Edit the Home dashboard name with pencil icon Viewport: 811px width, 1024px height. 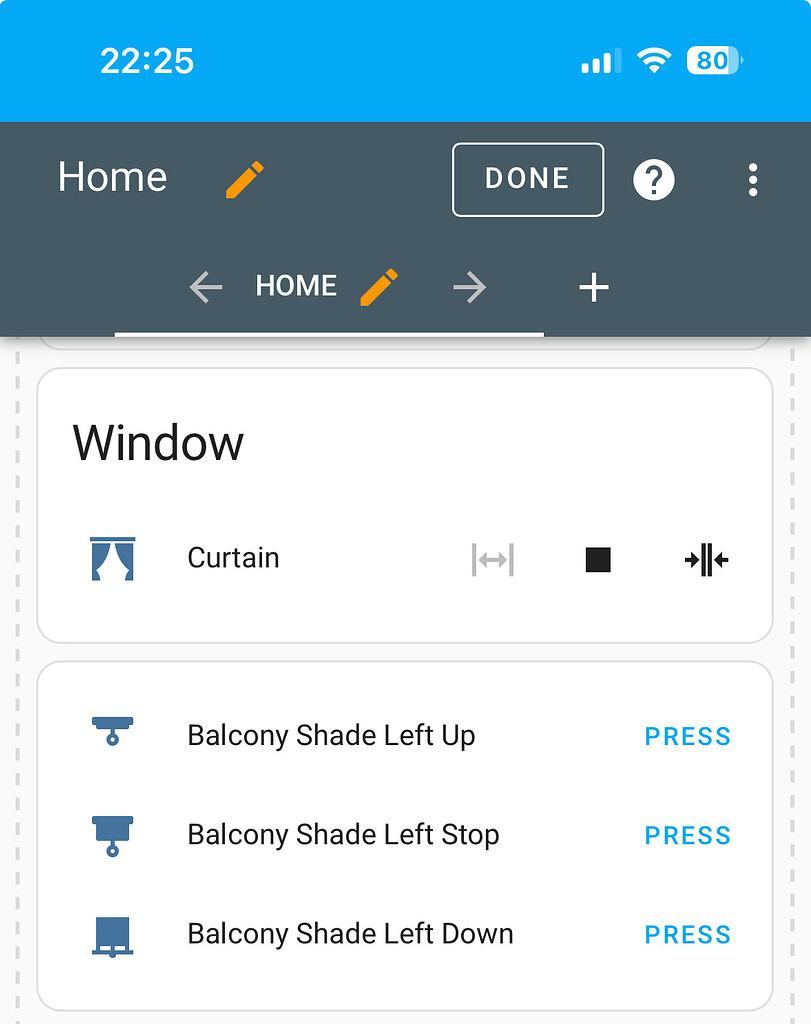pyautogui.click(x=243, y=180)
